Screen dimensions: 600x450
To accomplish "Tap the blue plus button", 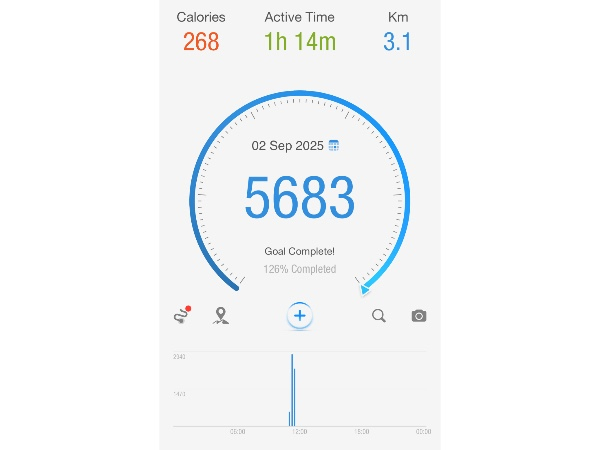I will pyautogui.click(x=300, y=316).
